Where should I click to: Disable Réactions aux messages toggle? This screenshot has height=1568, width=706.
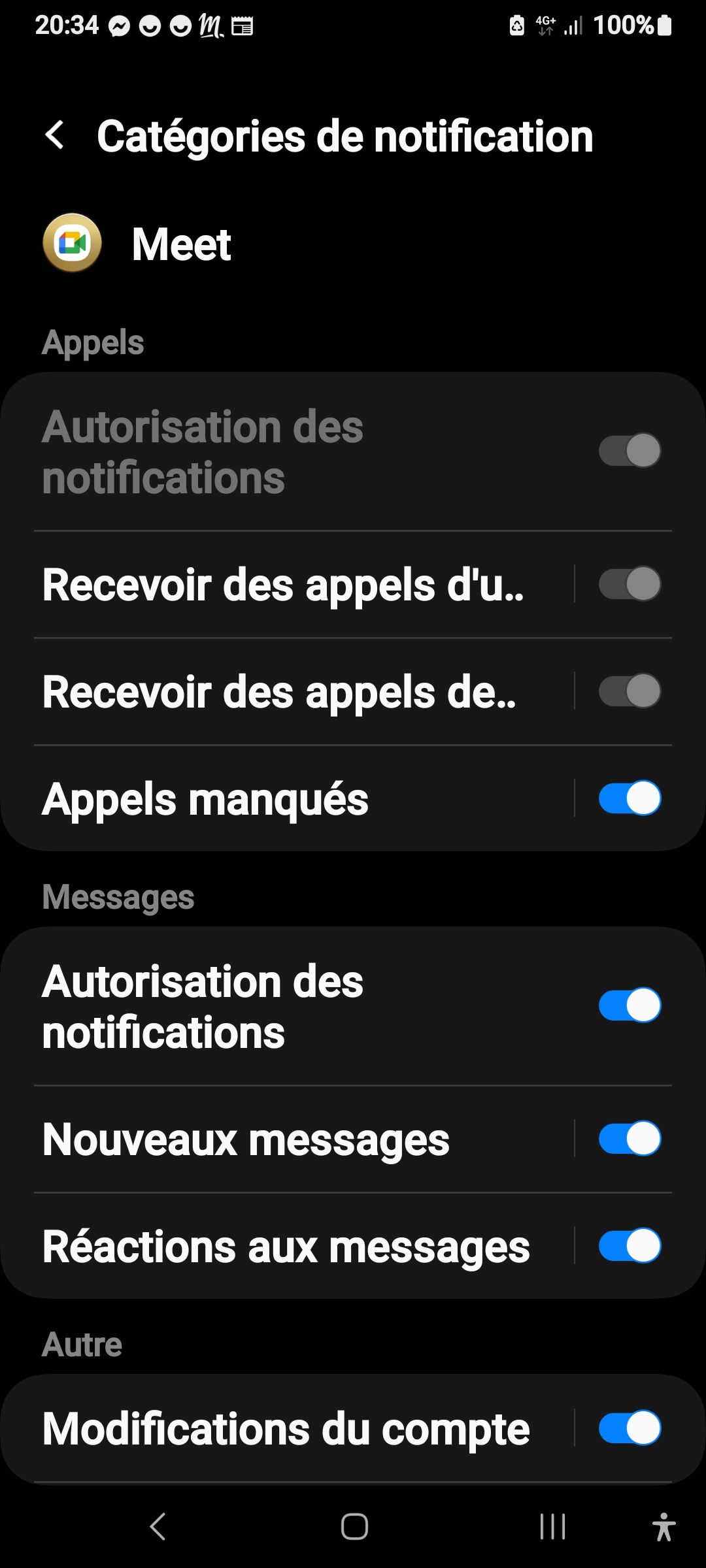[630, 1245]
